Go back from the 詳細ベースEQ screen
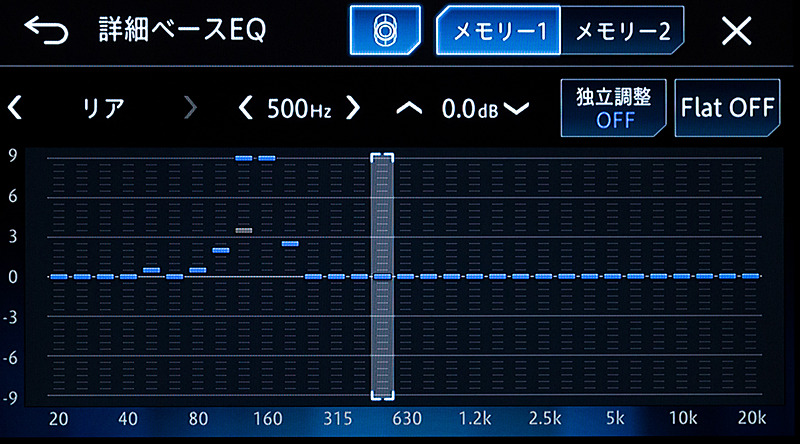Screen dimensions: 800x444 point(47,31)
